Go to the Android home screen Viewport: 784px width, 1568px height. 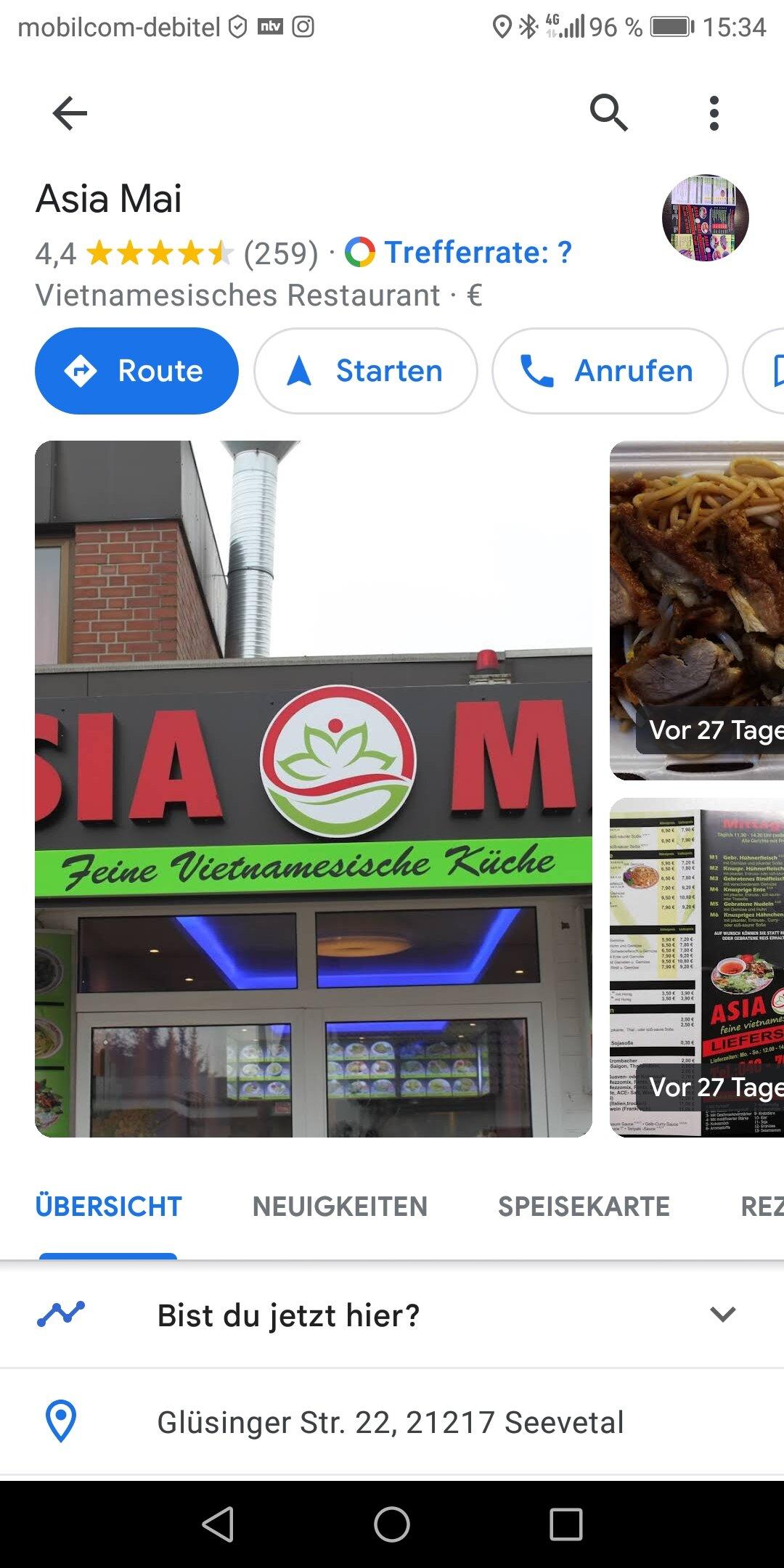[x=392, y=1524]
